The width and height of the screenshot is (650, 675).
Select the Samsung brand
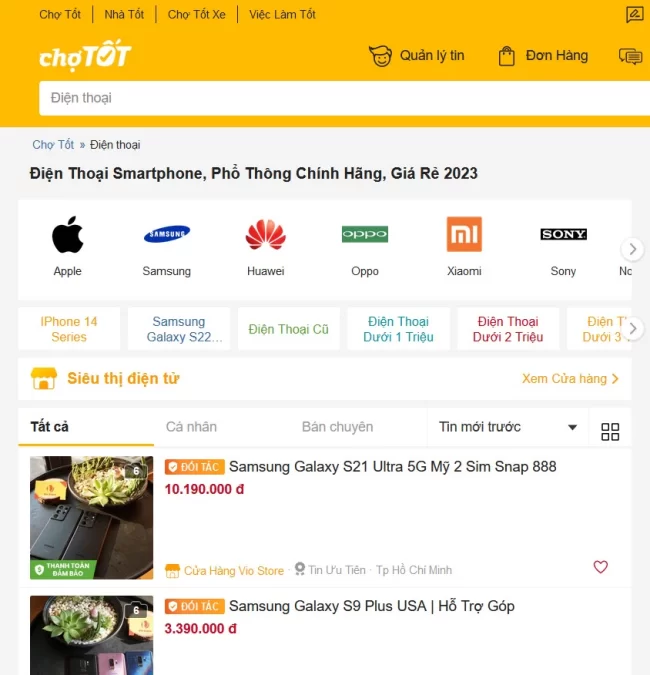166,247
